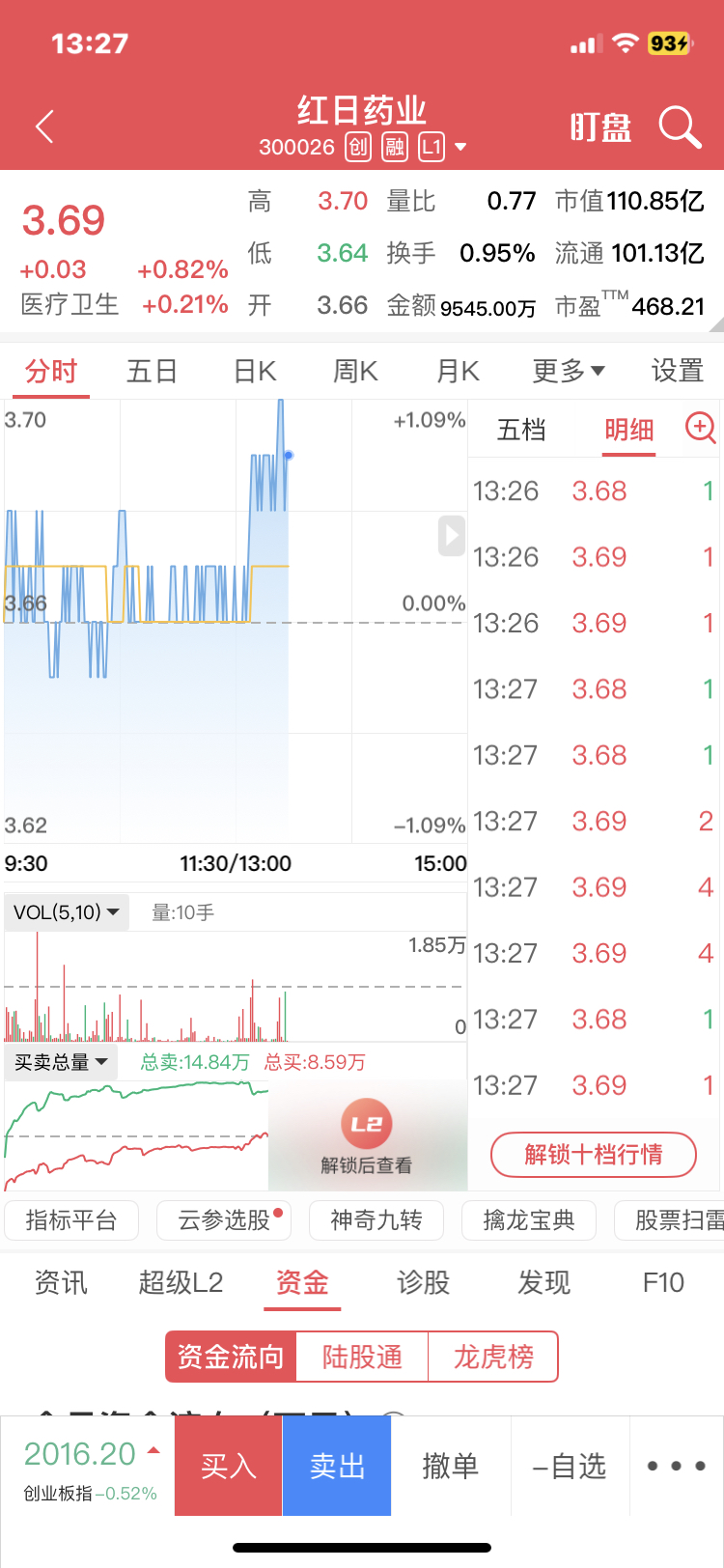724x1568 pixels.
Task: Switch to the 资讯 tab
Action: click(x=61, y=1282)
